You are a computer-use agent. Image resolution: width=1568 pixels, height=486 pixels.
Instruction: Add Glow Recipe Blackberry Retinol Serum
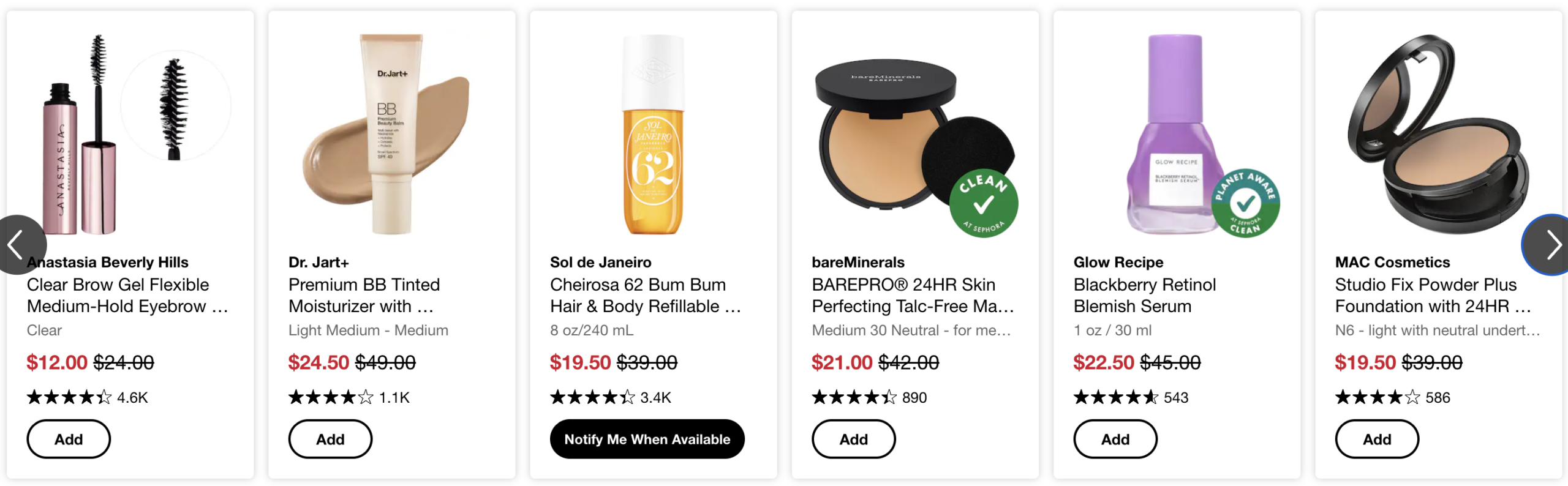click(x=1115, y=439)
